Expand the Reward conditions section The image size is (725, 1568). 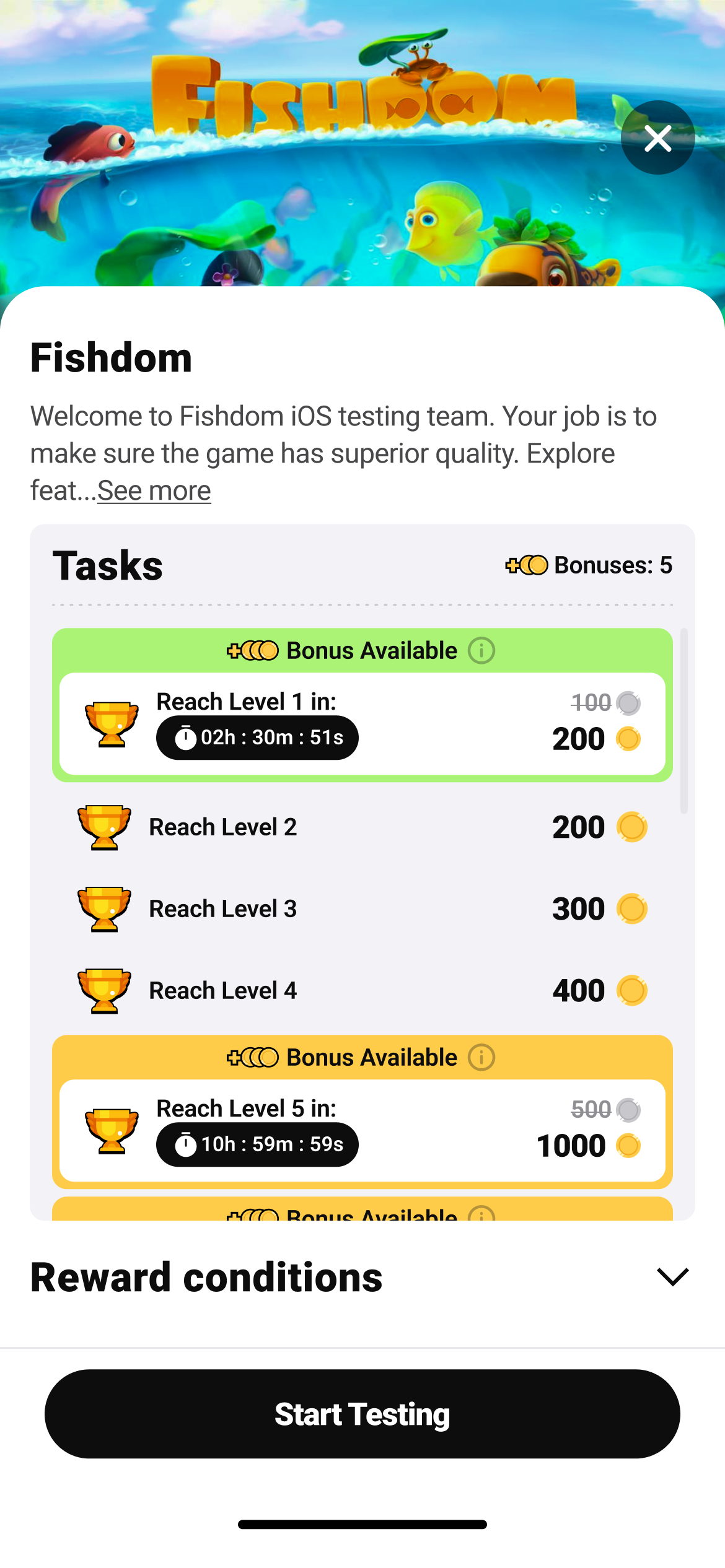[x=672, y=1277]
